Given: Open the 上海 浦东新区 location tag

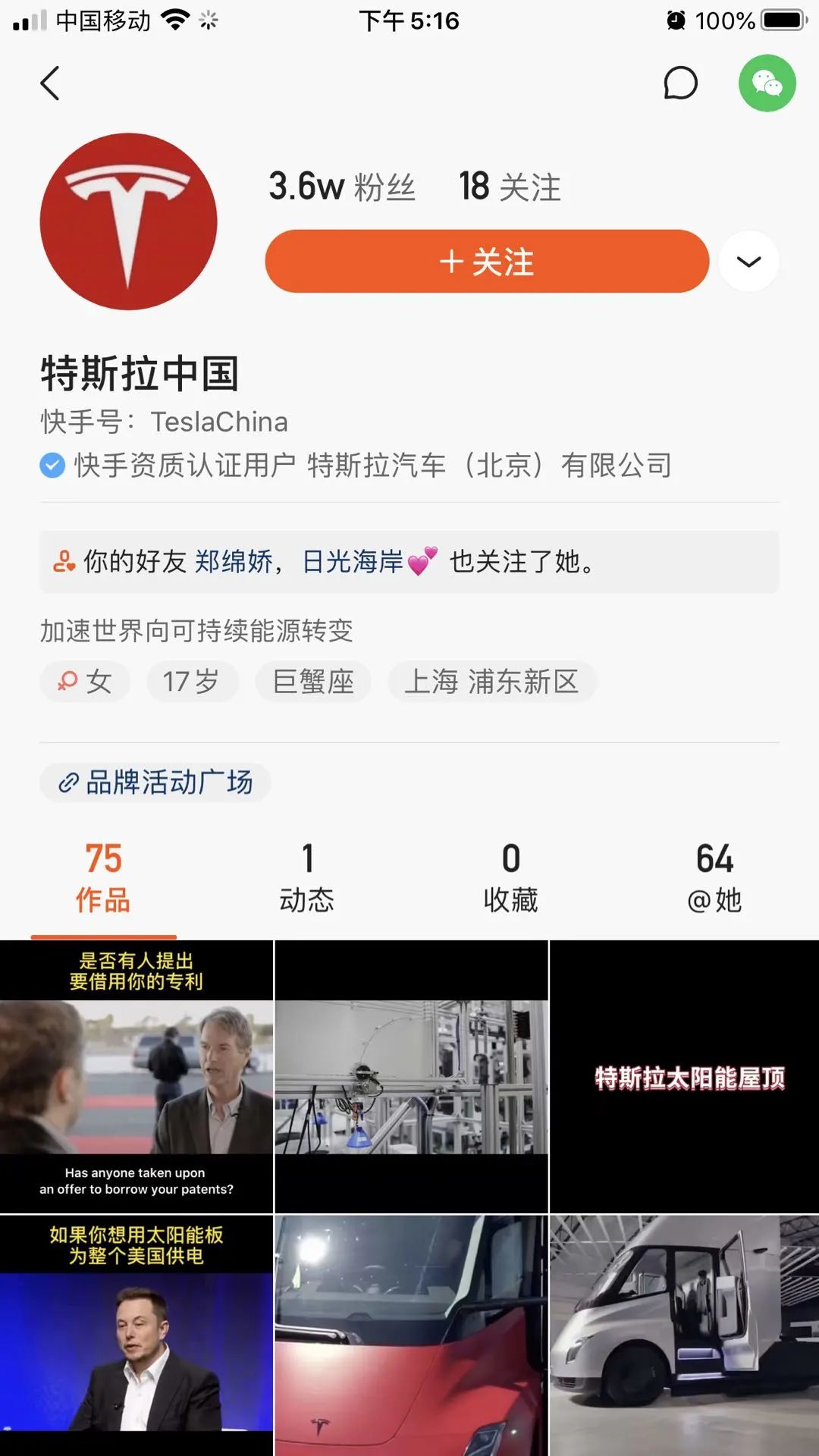Looking at the screenshot, I should click(x=492, y=681).
